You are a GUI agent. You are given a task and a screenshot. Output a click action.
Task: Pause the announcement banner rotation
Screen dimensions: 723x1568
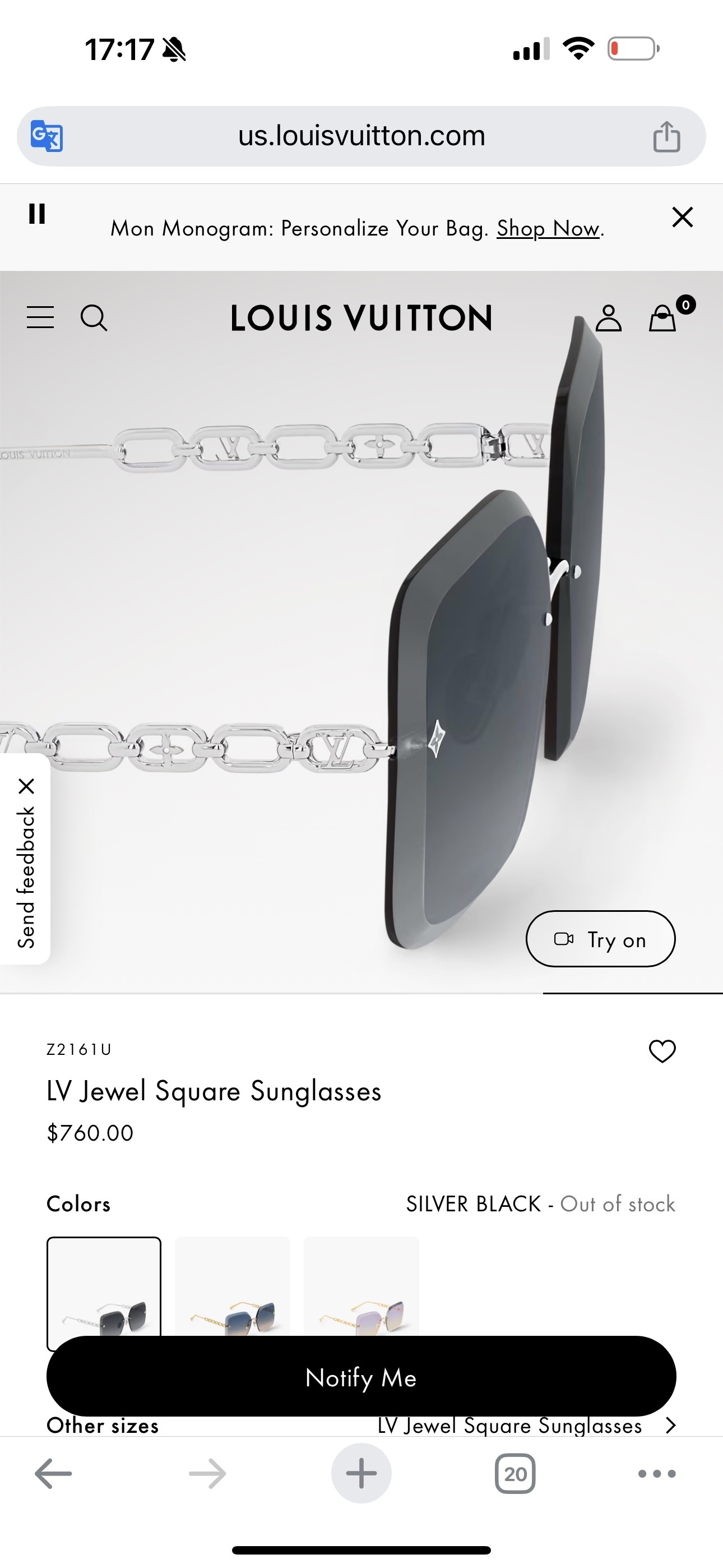(x=37, y=214)
